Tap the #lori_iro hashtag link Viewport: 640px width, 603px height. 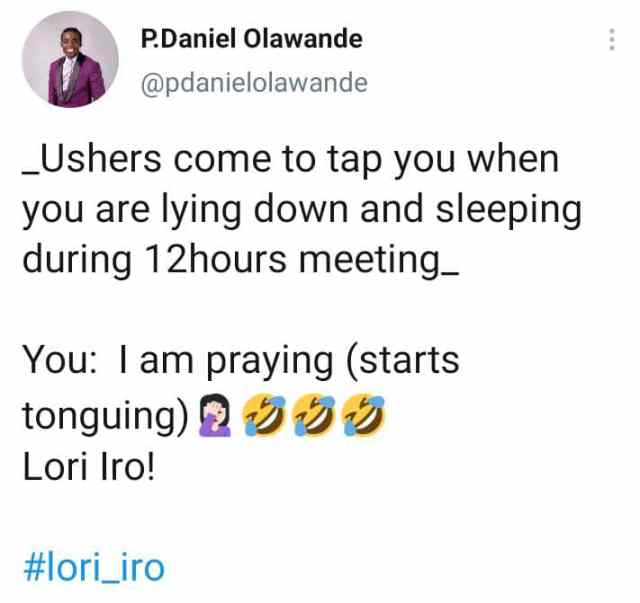[92, 568]
